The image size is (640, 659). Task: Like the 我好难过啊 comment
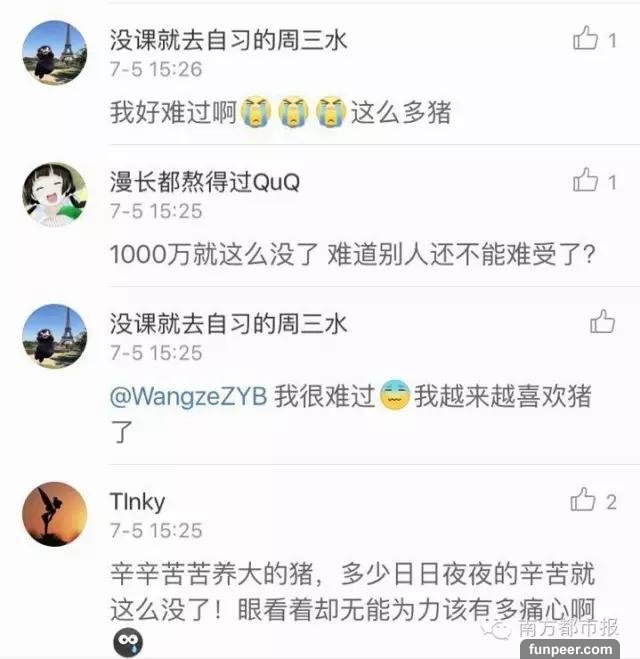[585, 38]
